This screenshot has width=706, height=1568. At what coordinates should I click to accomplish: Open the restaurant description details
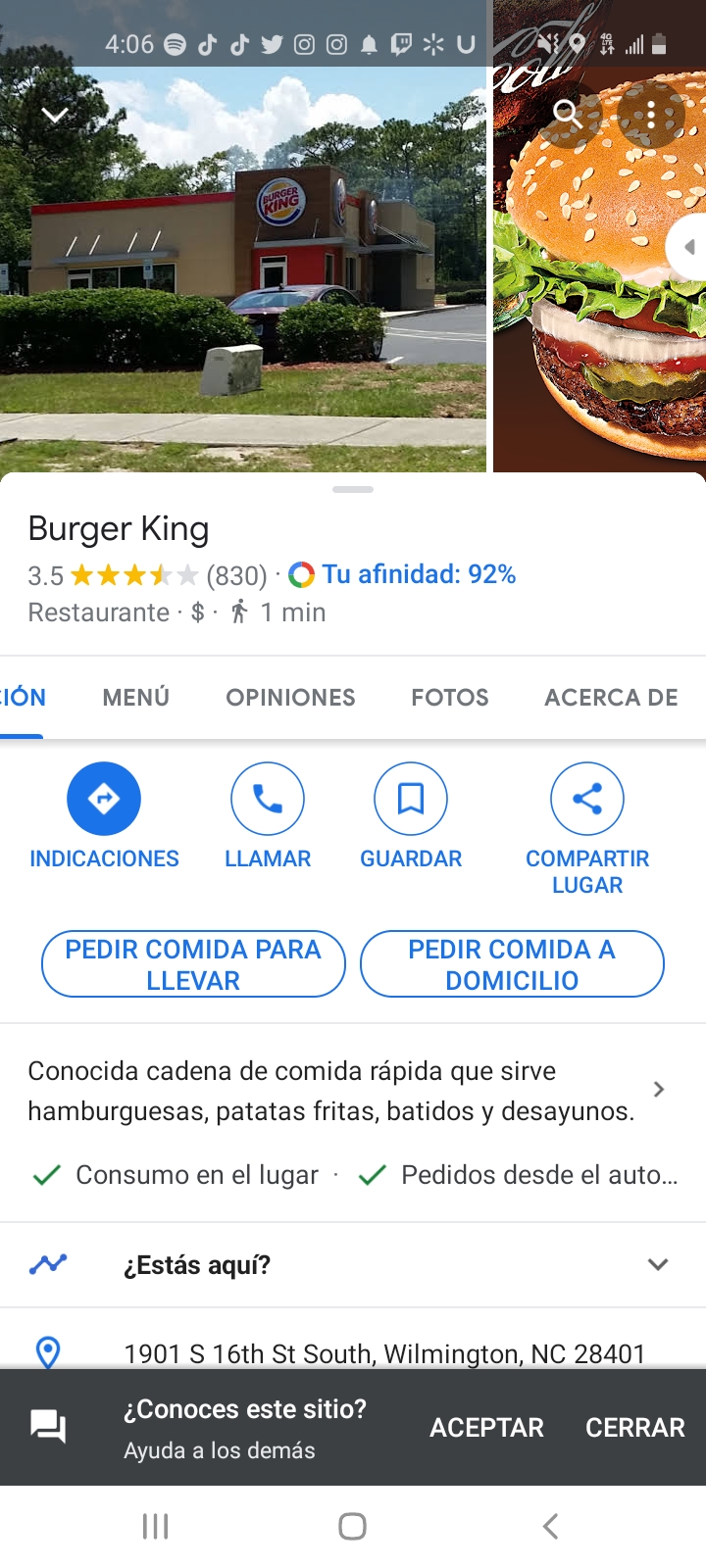point(658,1090)
